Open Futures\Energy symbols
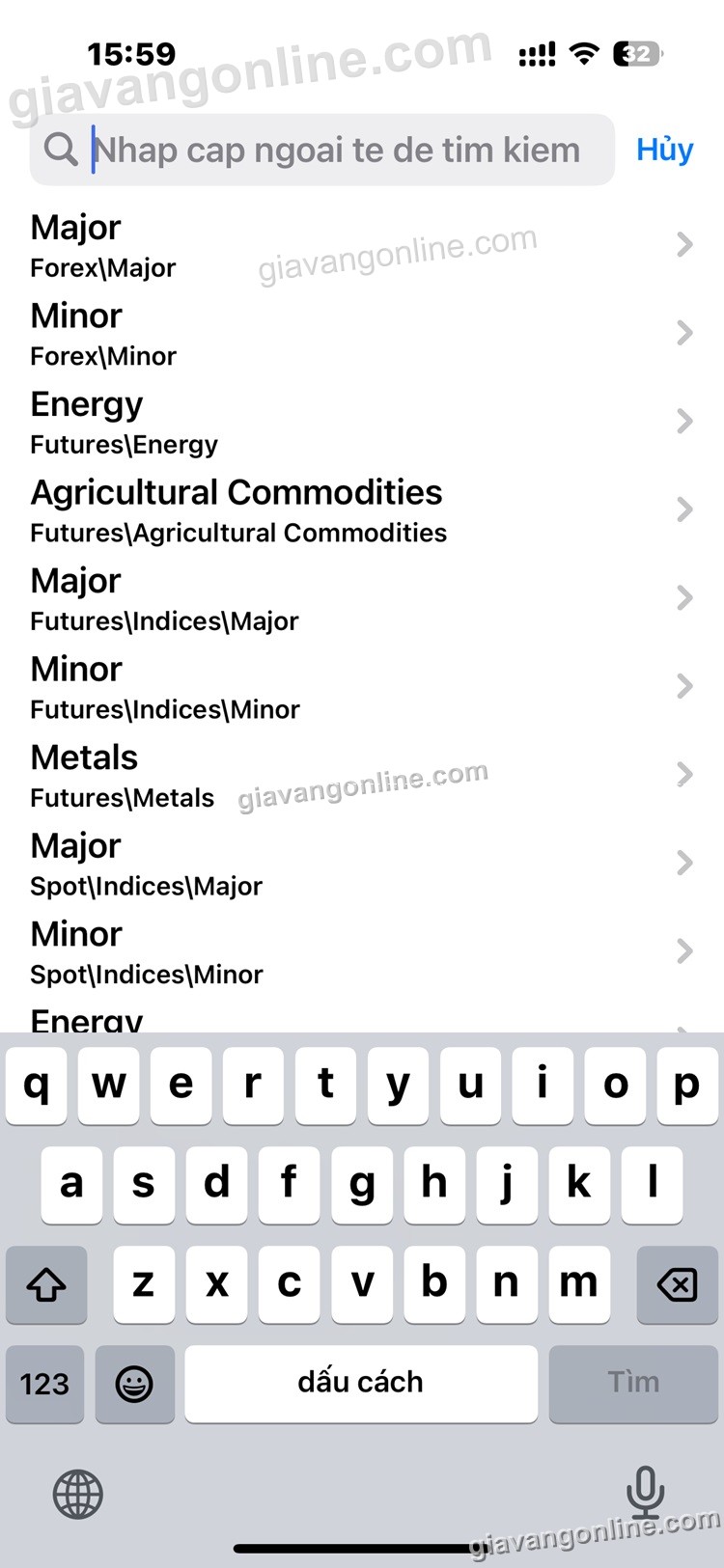This screenshot has width=724, height=1568. [357, 423]
